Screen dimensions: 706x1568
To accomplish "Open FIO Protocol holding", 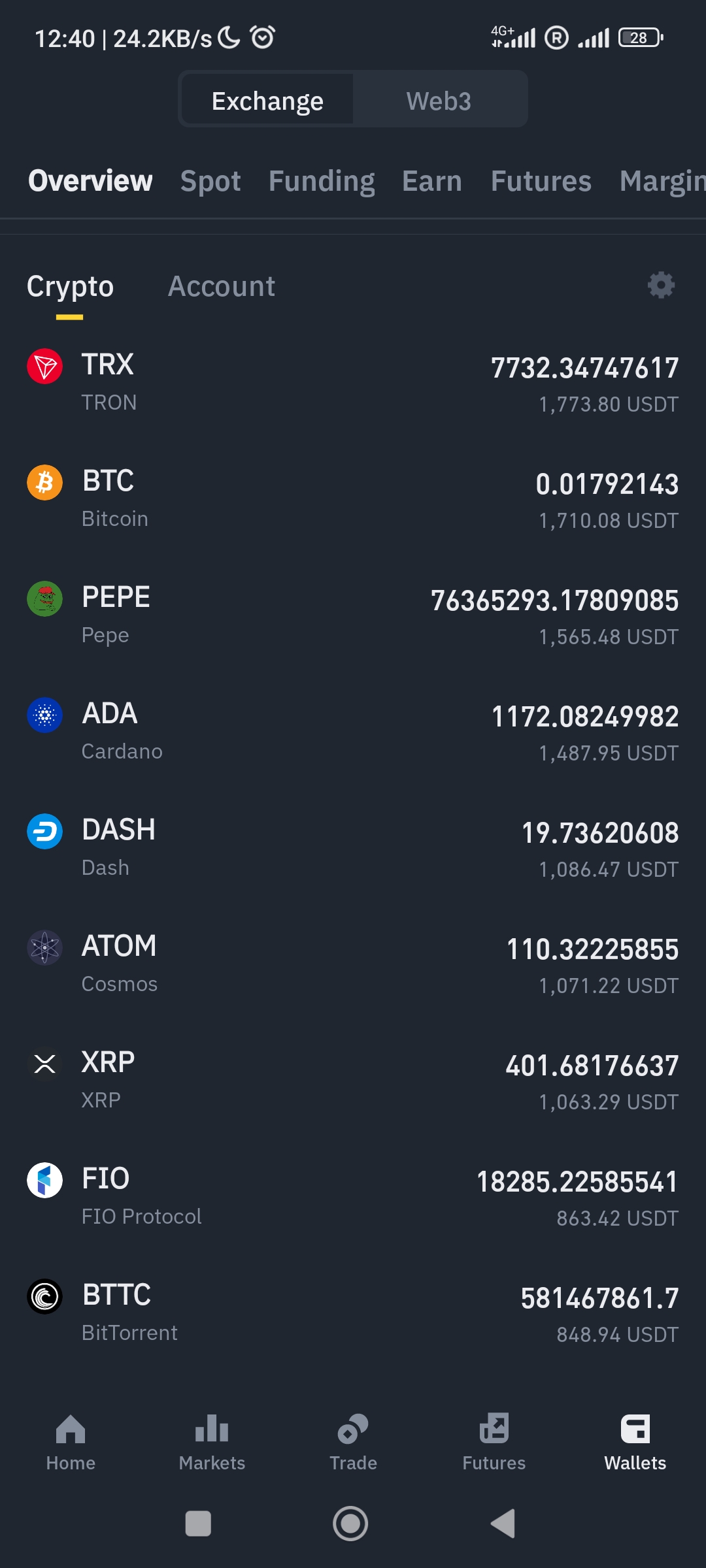I will 353,1197.
